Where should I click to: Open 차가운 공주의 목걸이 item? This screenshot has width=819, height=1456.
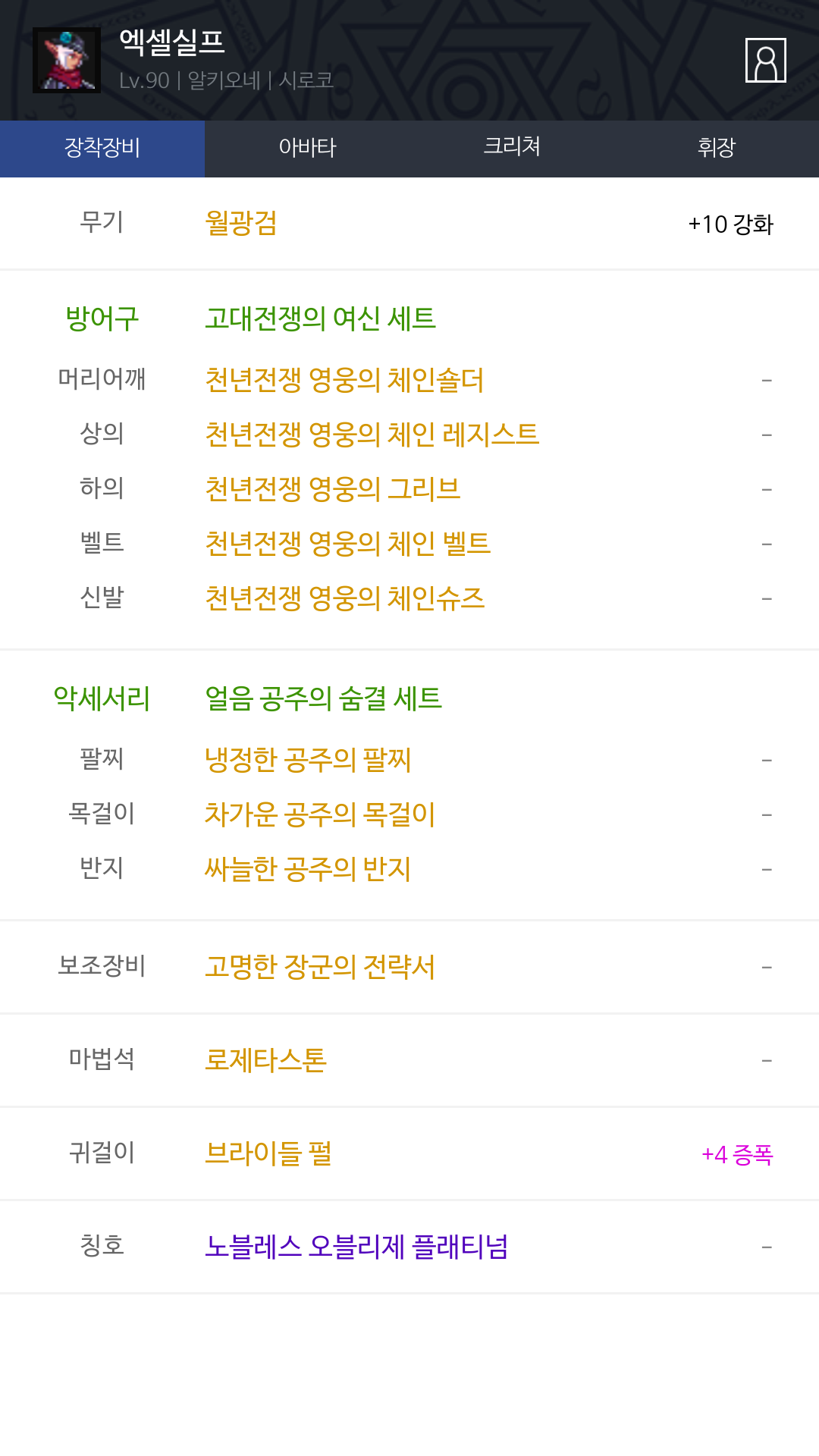(x=320, y=814)
